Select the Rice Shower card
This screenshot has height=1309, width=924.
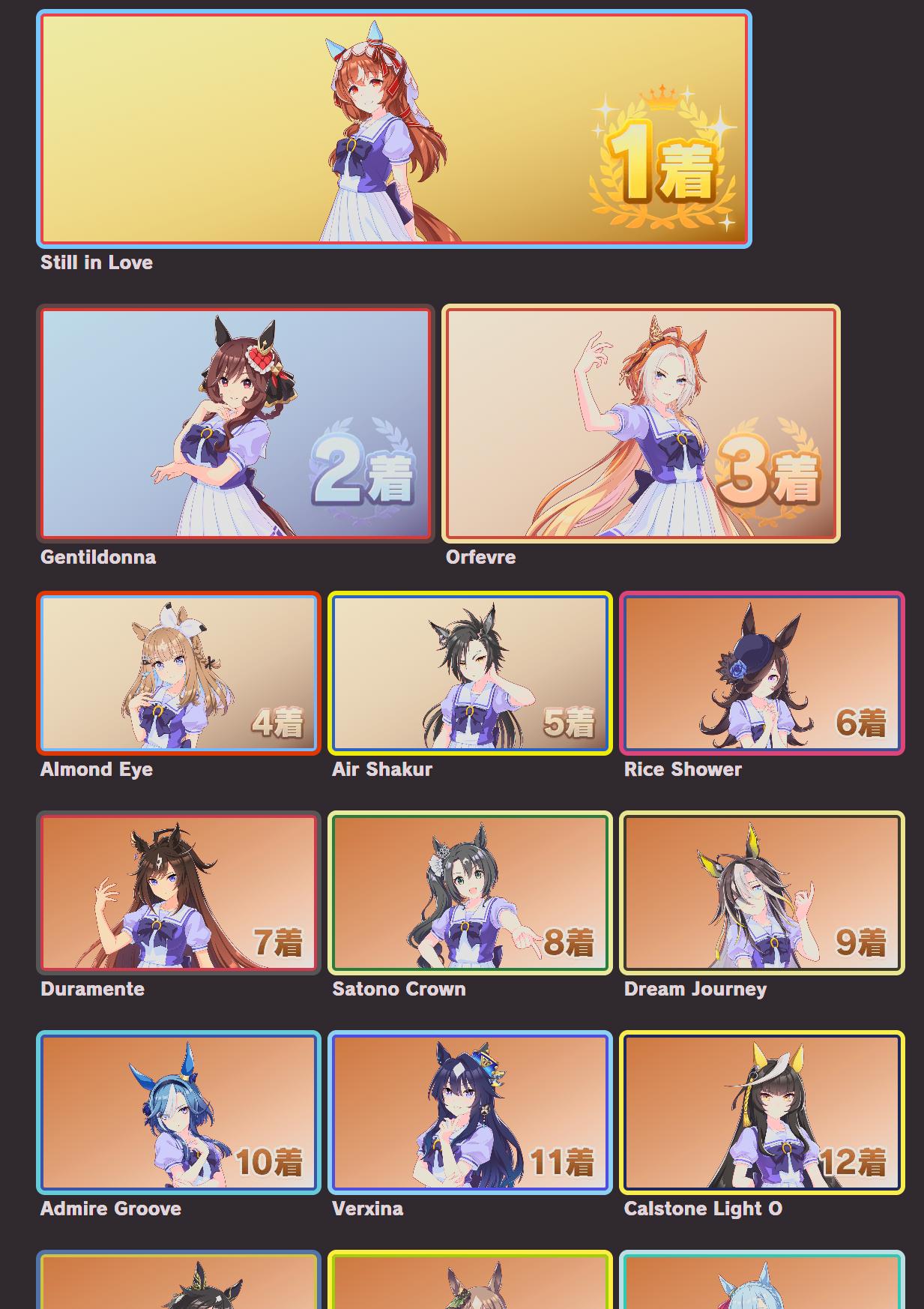pos(762,673)
